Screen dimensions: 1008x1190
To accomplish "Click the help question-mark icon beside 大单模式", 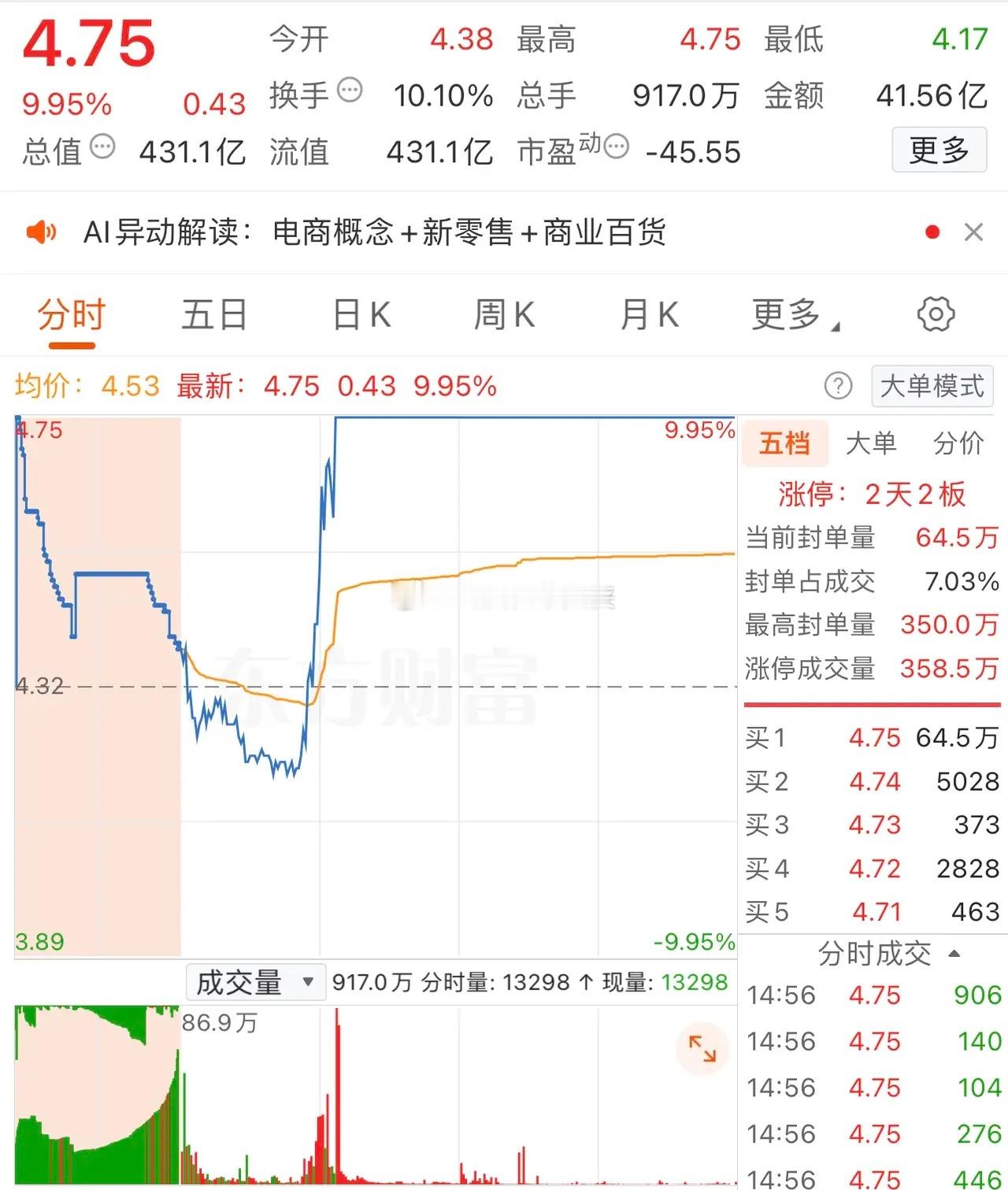I will pos(839,387).
